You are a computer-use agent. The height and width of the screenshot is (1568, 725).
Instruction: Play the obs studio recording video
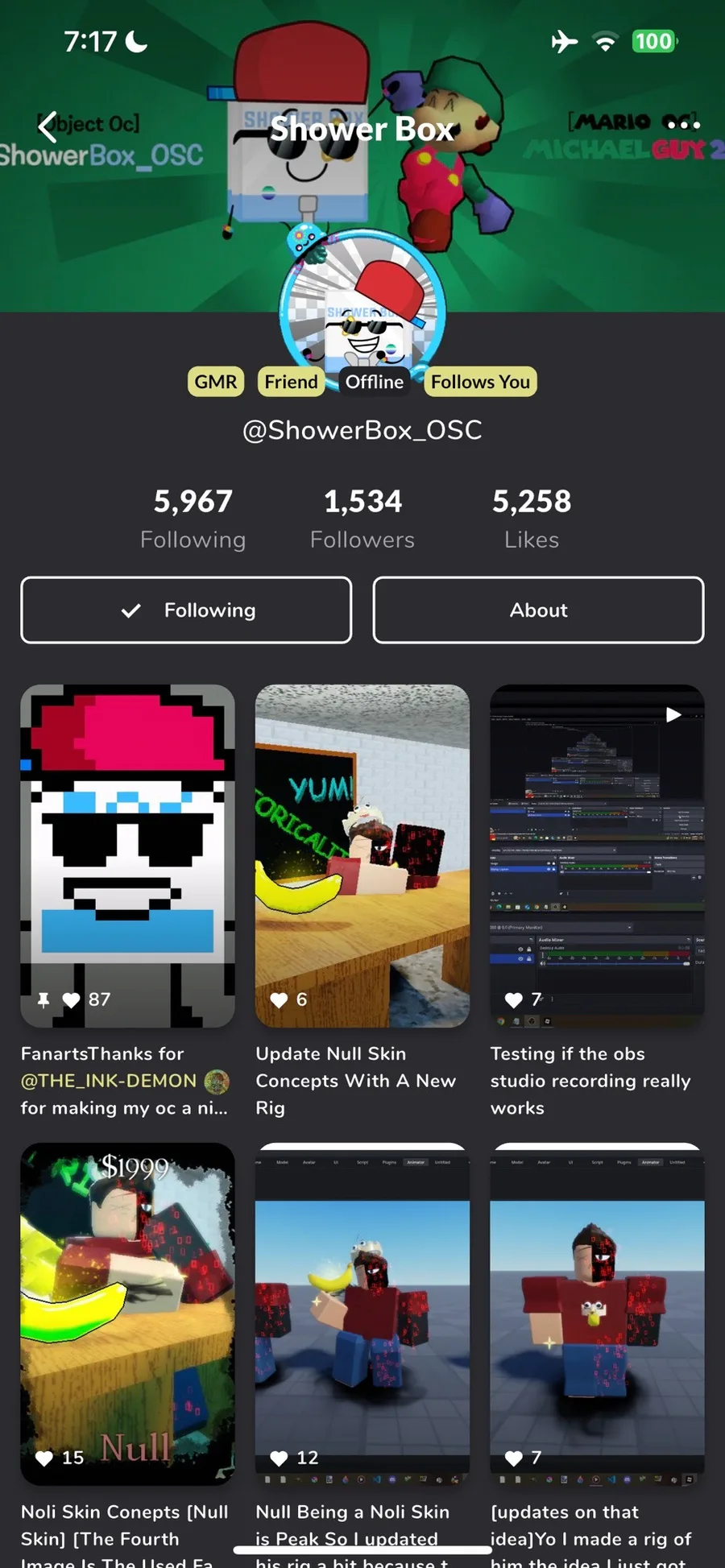[x=597, y=855]
